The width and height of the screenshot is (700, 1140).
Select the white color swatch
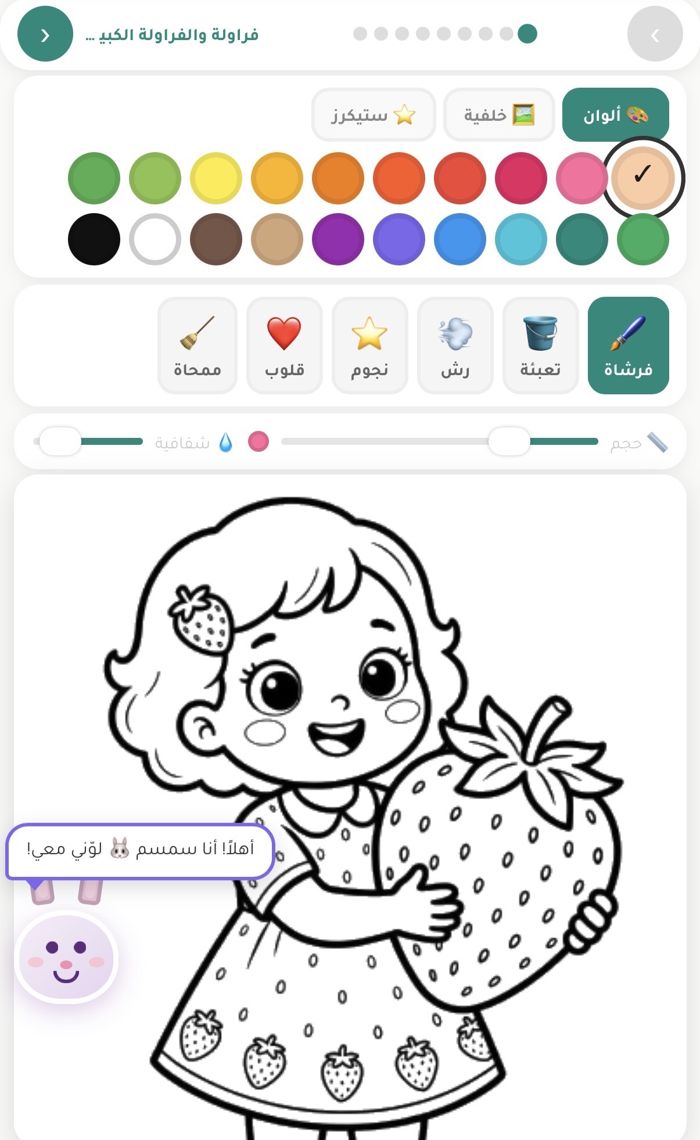point(155,238)
